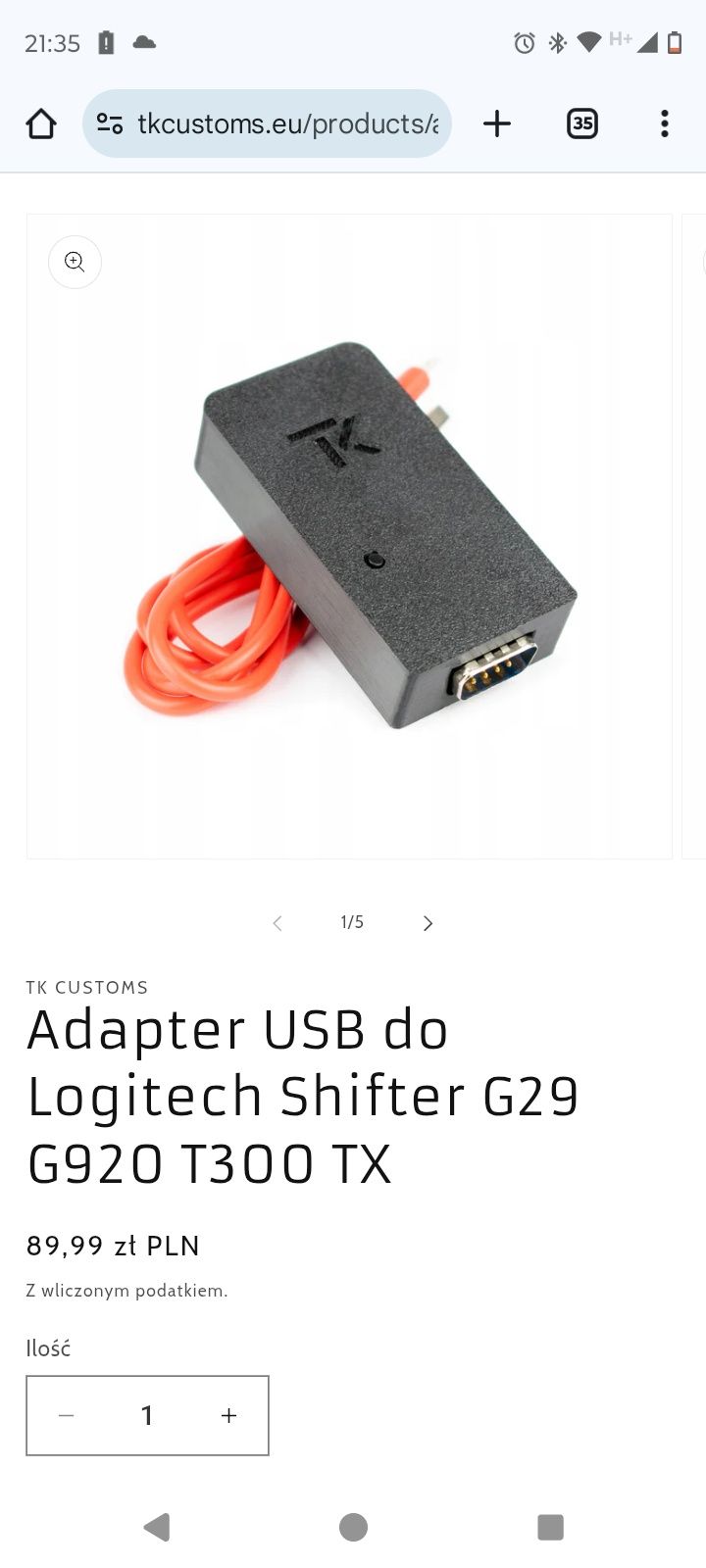Show the next product image

tap(428, 923)
